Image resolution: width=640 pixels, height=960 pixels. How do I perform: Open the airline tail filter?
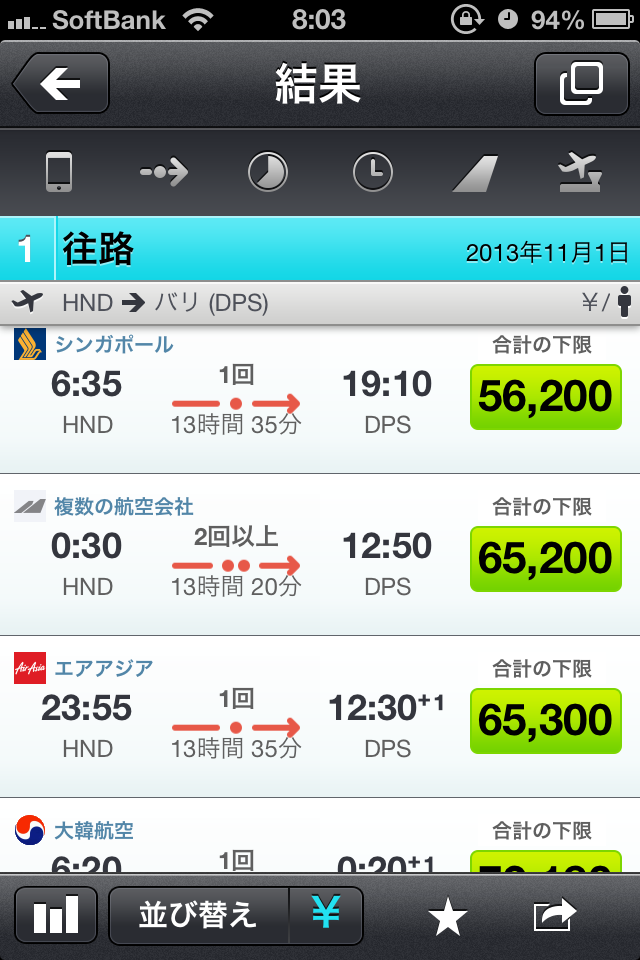(475, 172)
